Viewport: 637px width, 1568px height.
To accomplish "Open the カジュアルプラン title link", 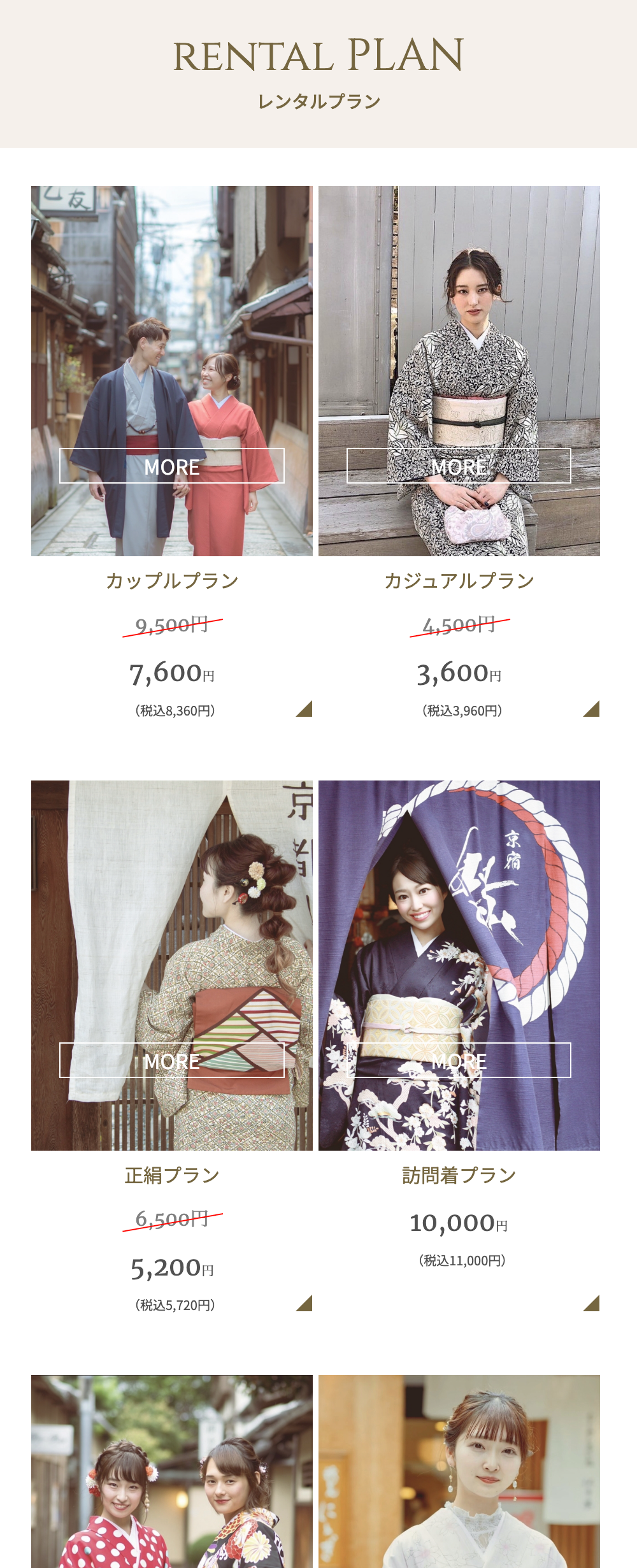I will tap(459, 580).
